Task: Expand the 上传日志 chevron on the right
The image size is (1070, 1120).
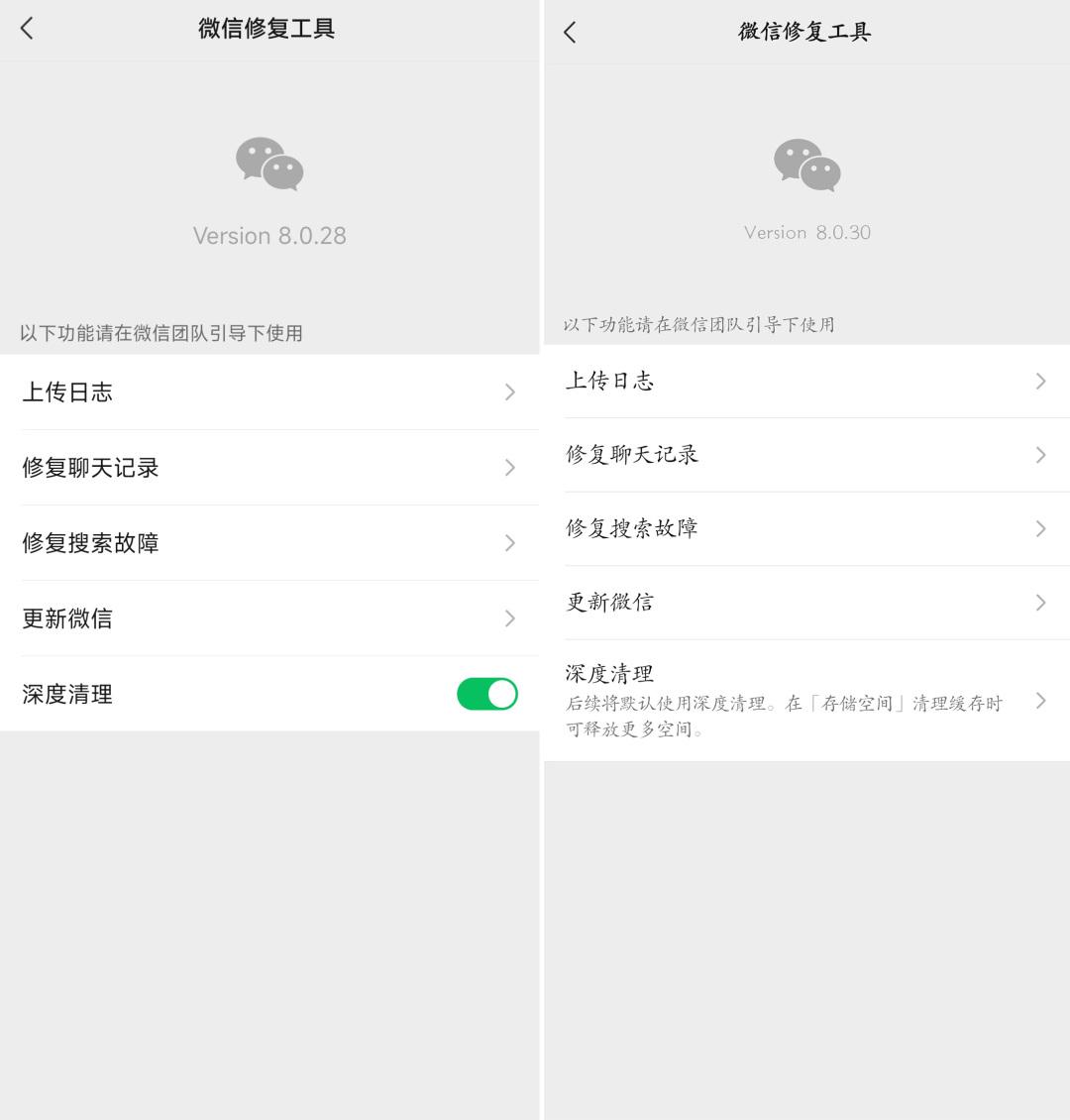Action: 1040,381
